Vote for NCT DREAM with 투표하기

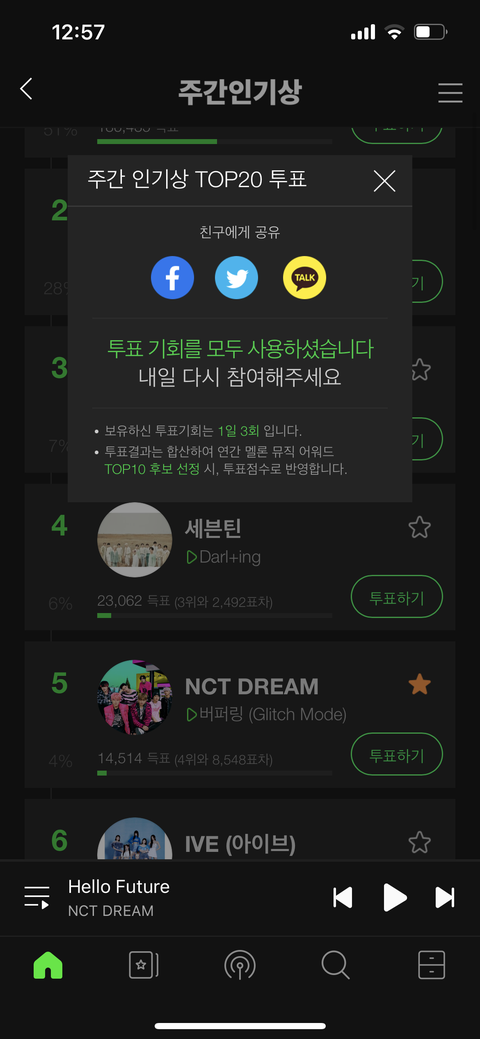pos(396,754)
